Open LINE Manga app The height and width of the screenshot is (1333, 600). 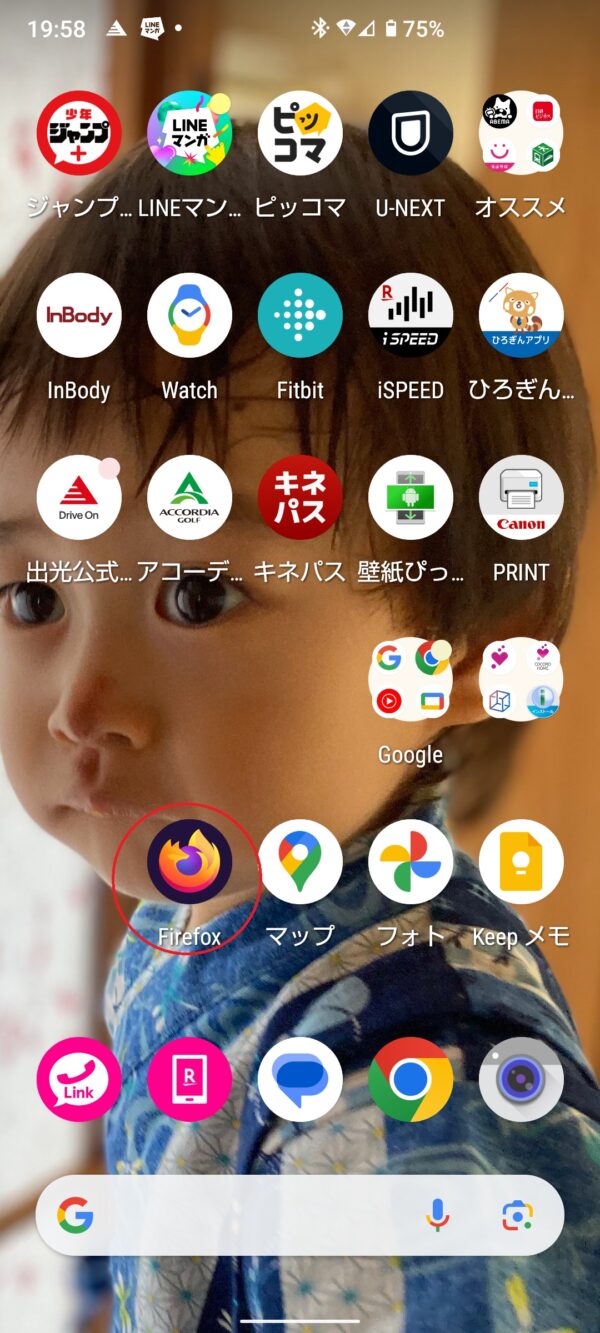pos(189,133)
